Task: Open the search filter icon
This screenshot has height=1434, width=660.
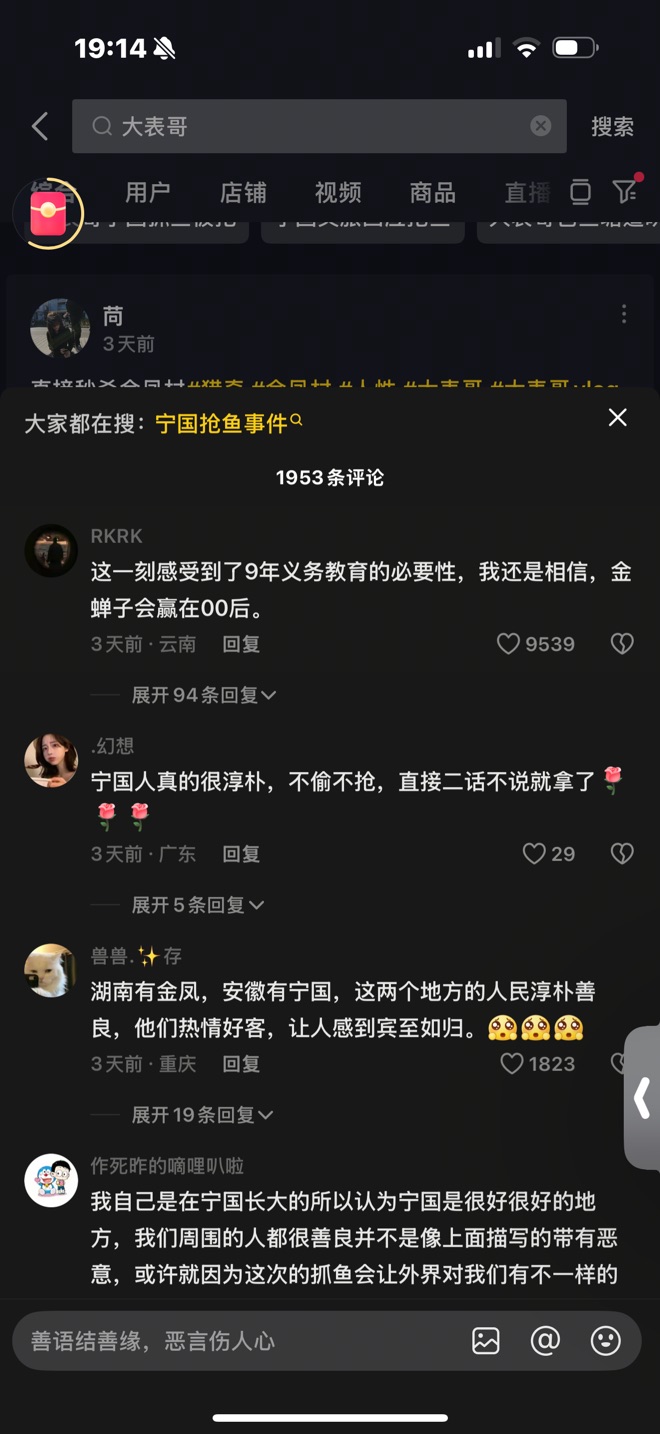Action: click(x=624, y=192)
